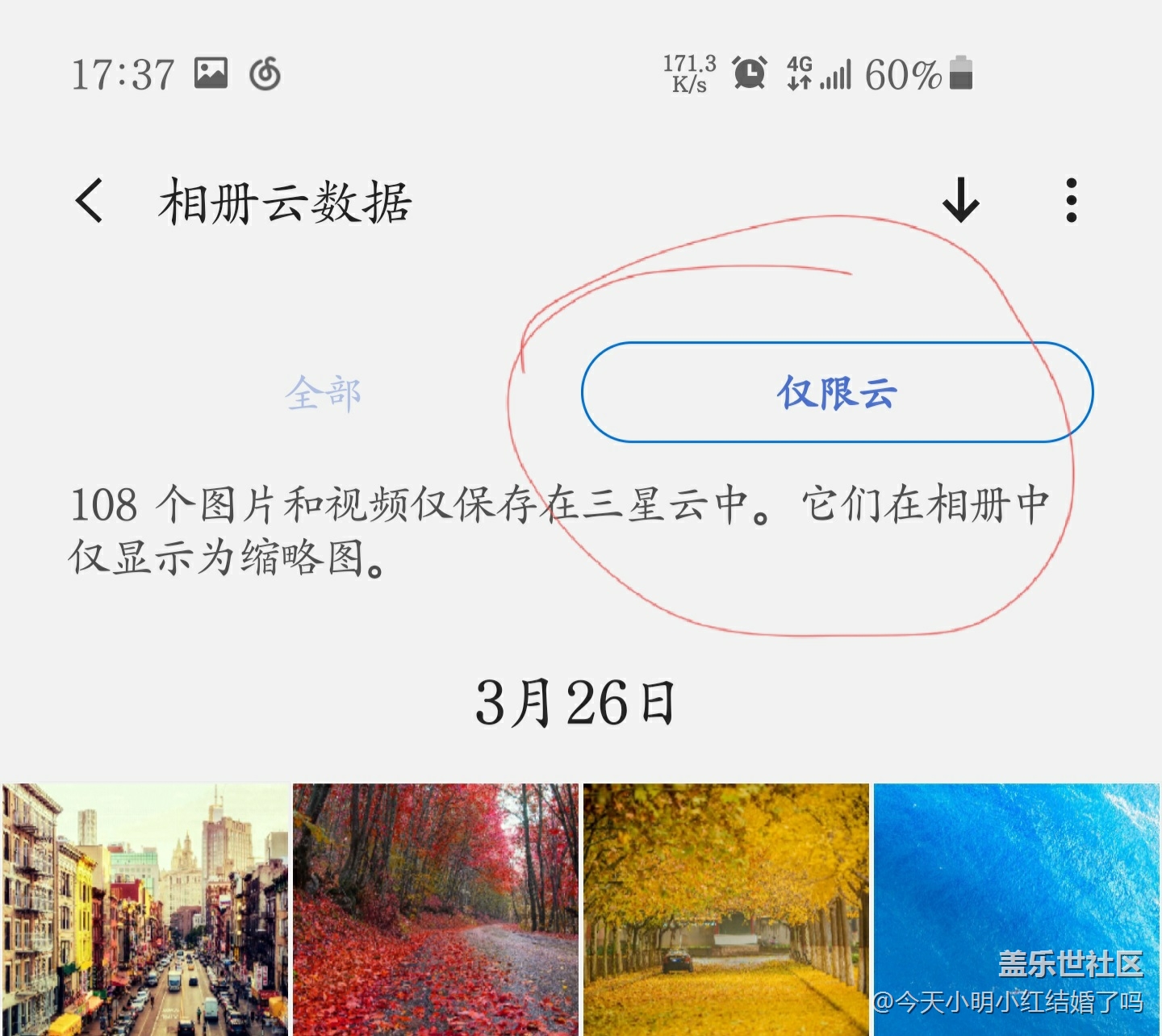The width and height of the screenshot is (1162, 1036).
Task: Open the red autumn forest photo
Action: coord(436,909)
